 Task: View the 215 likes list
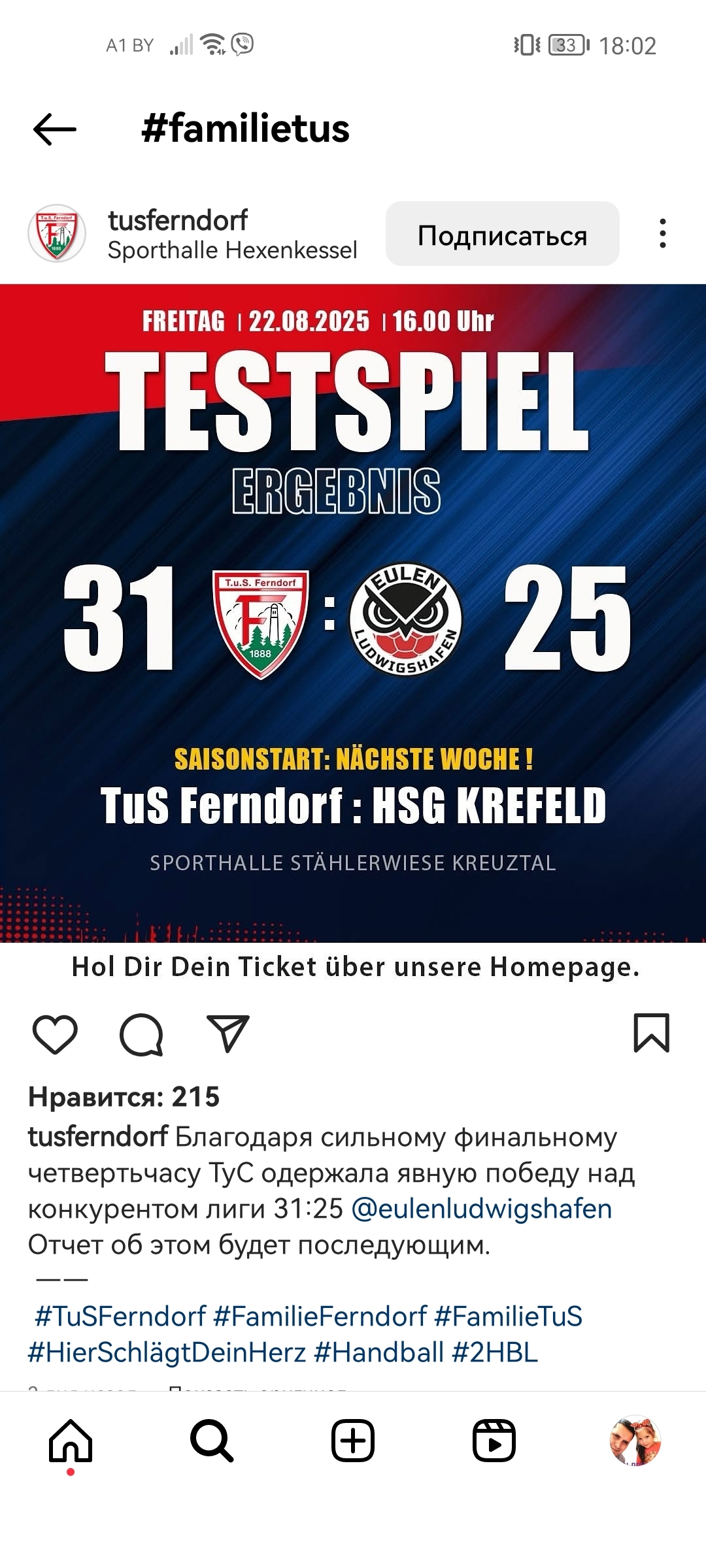124,1097
